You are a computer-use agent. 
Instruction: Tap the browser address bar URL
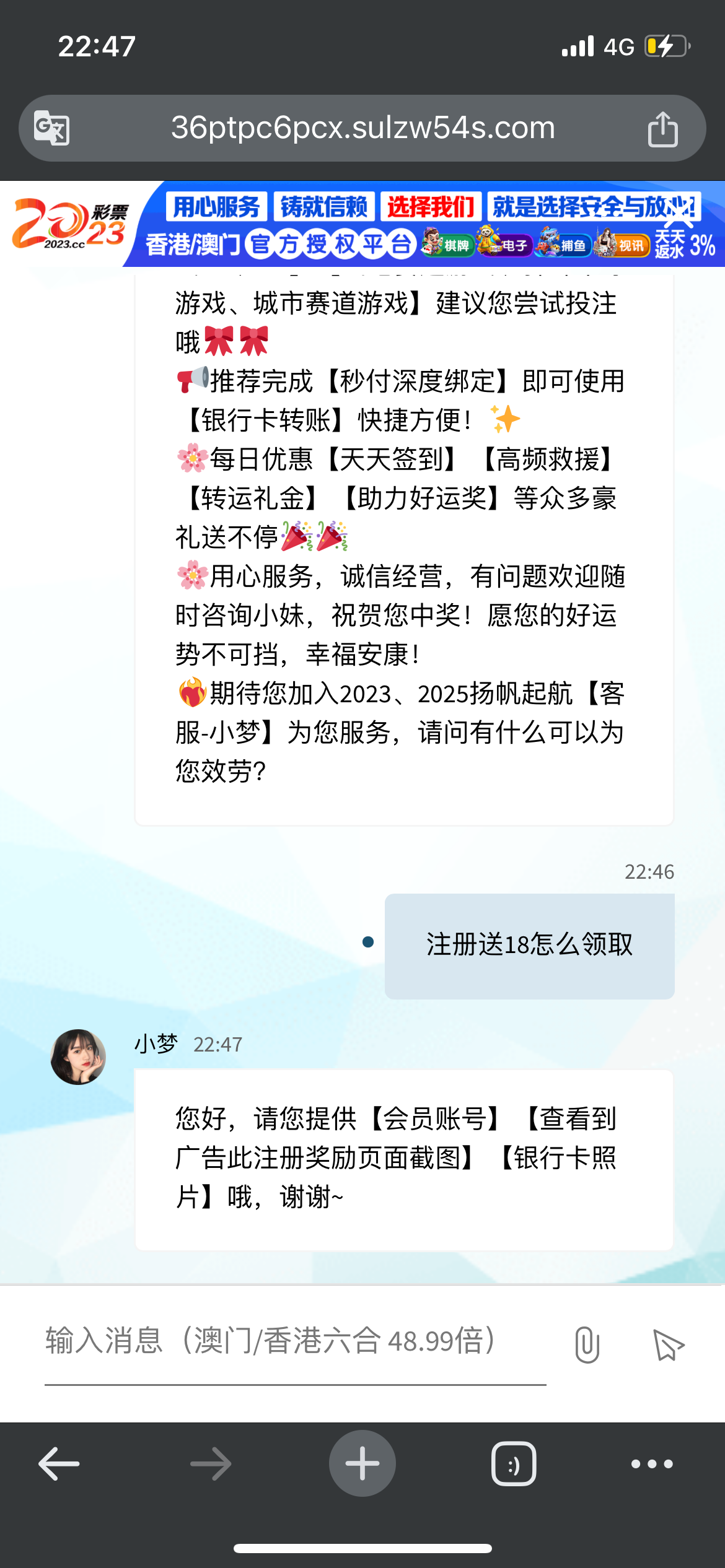tap(362, 128)
